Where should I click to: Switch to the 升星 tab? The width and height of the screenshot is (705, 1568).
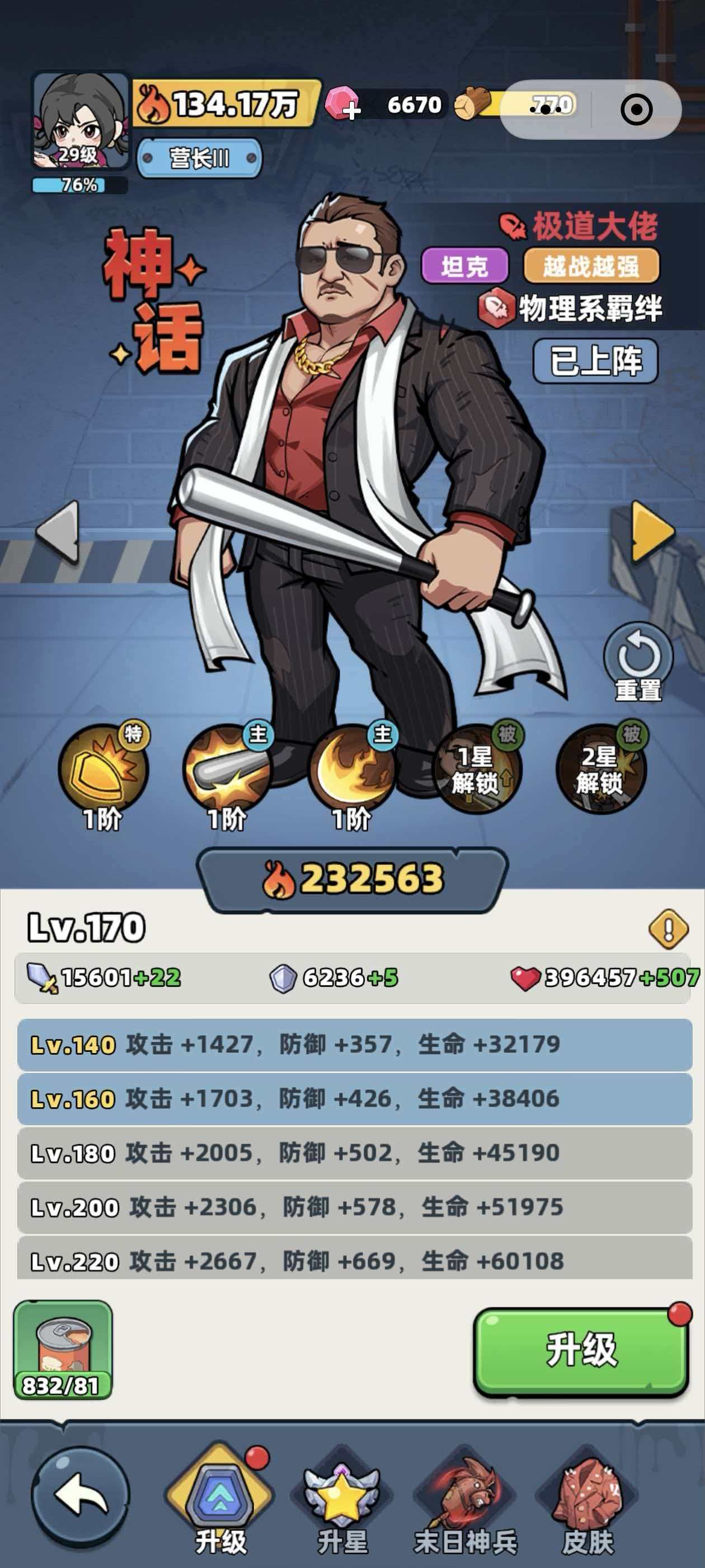[342, 1501]
